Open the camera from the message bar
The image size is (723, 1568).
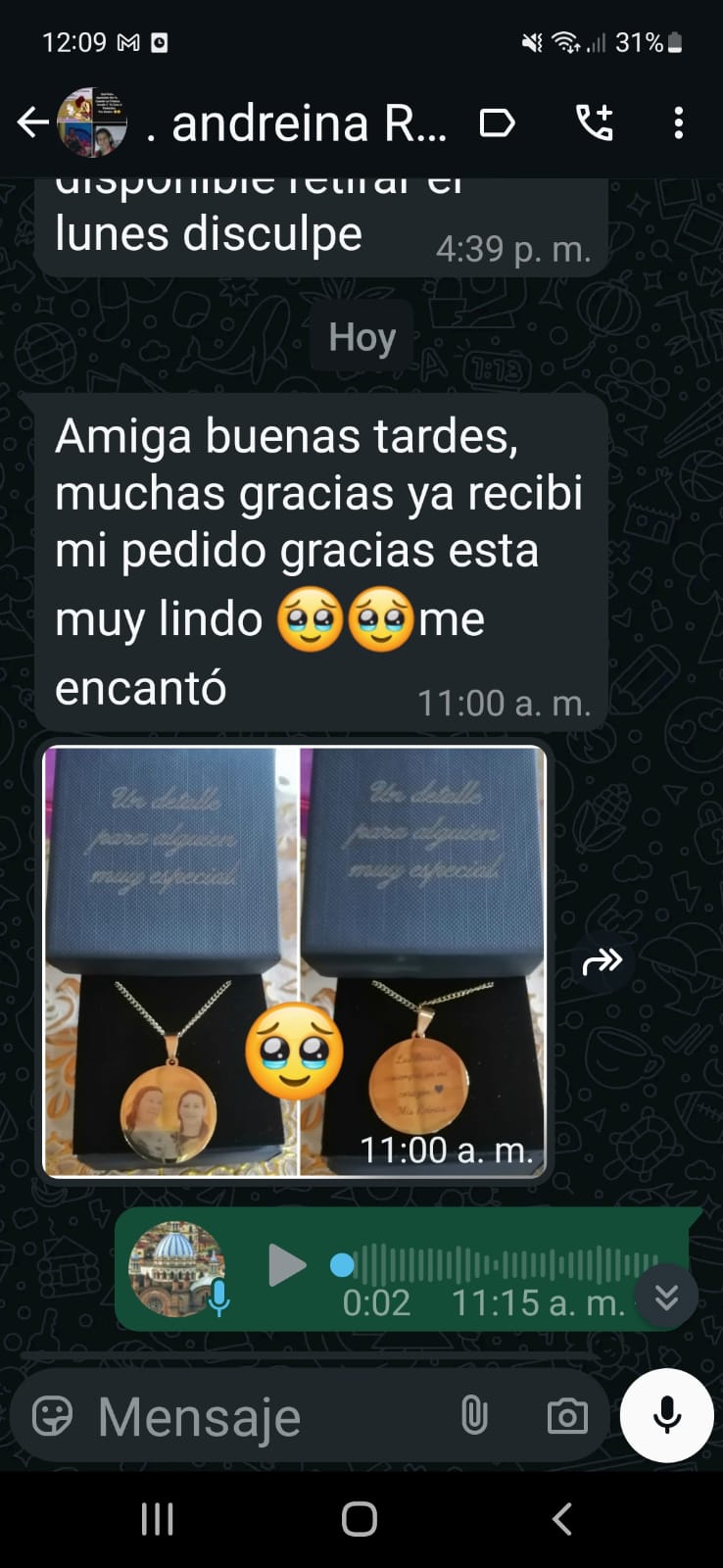[567, 1416]
